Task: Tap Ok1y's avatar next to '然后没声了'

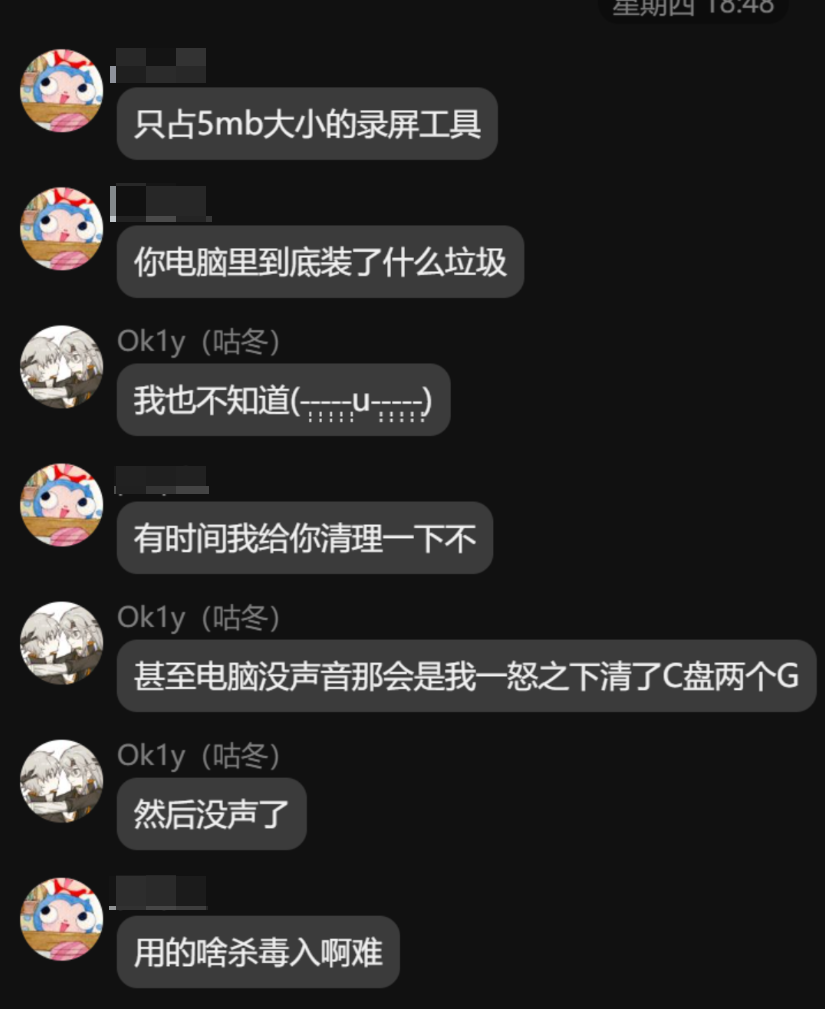Action: pyautogui.click(x=62, y=781)
